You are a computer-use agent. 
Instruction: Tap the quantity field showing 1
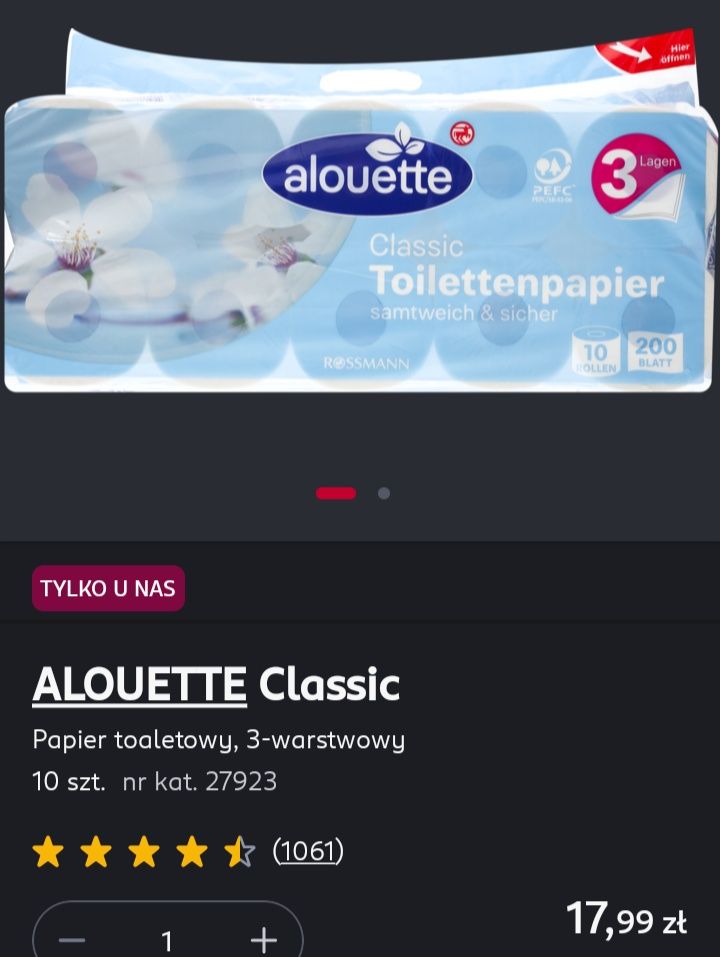(167, 940)
